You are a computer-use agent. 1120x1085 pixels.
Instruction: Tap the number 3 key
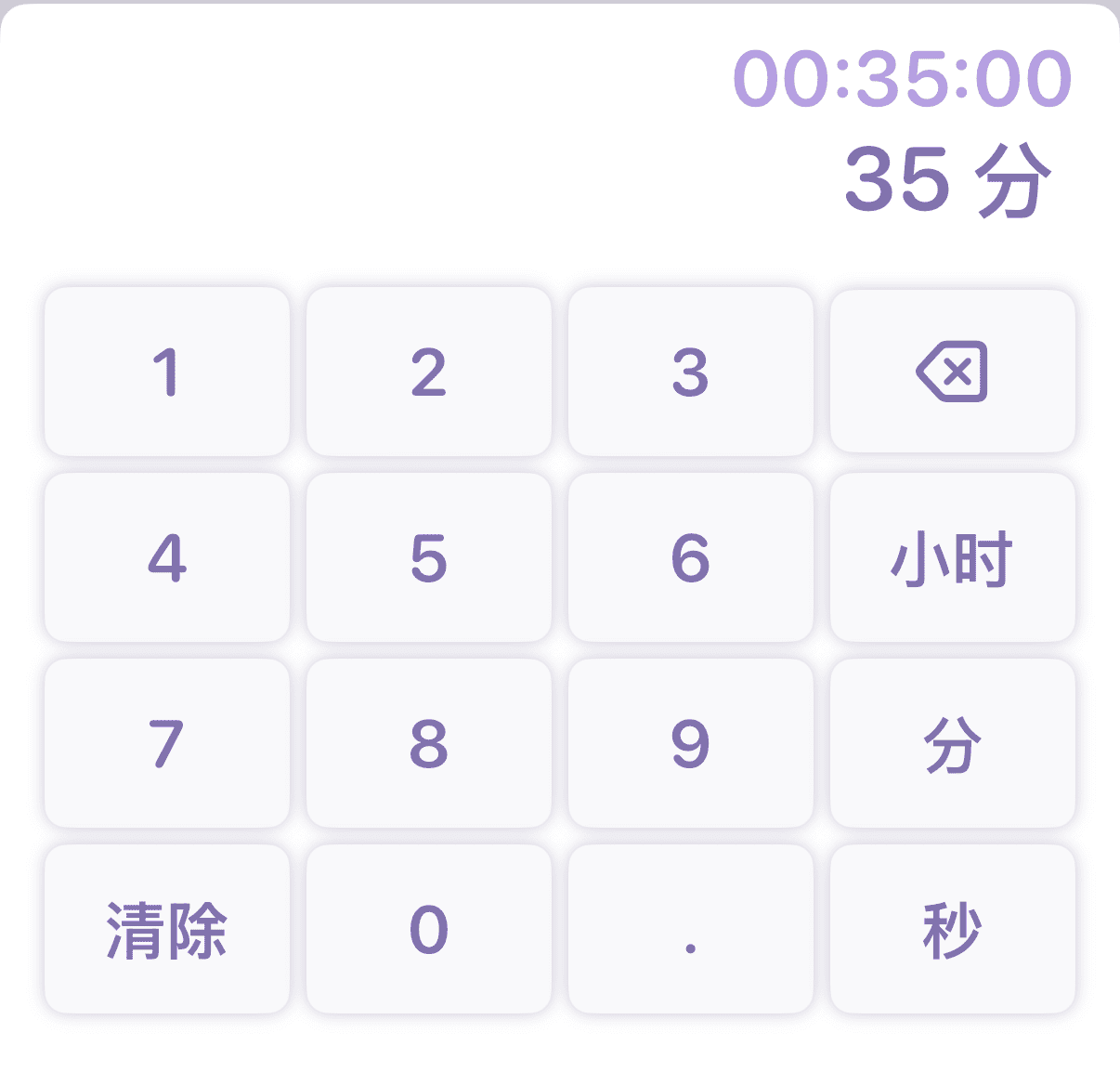click(690, 372)
